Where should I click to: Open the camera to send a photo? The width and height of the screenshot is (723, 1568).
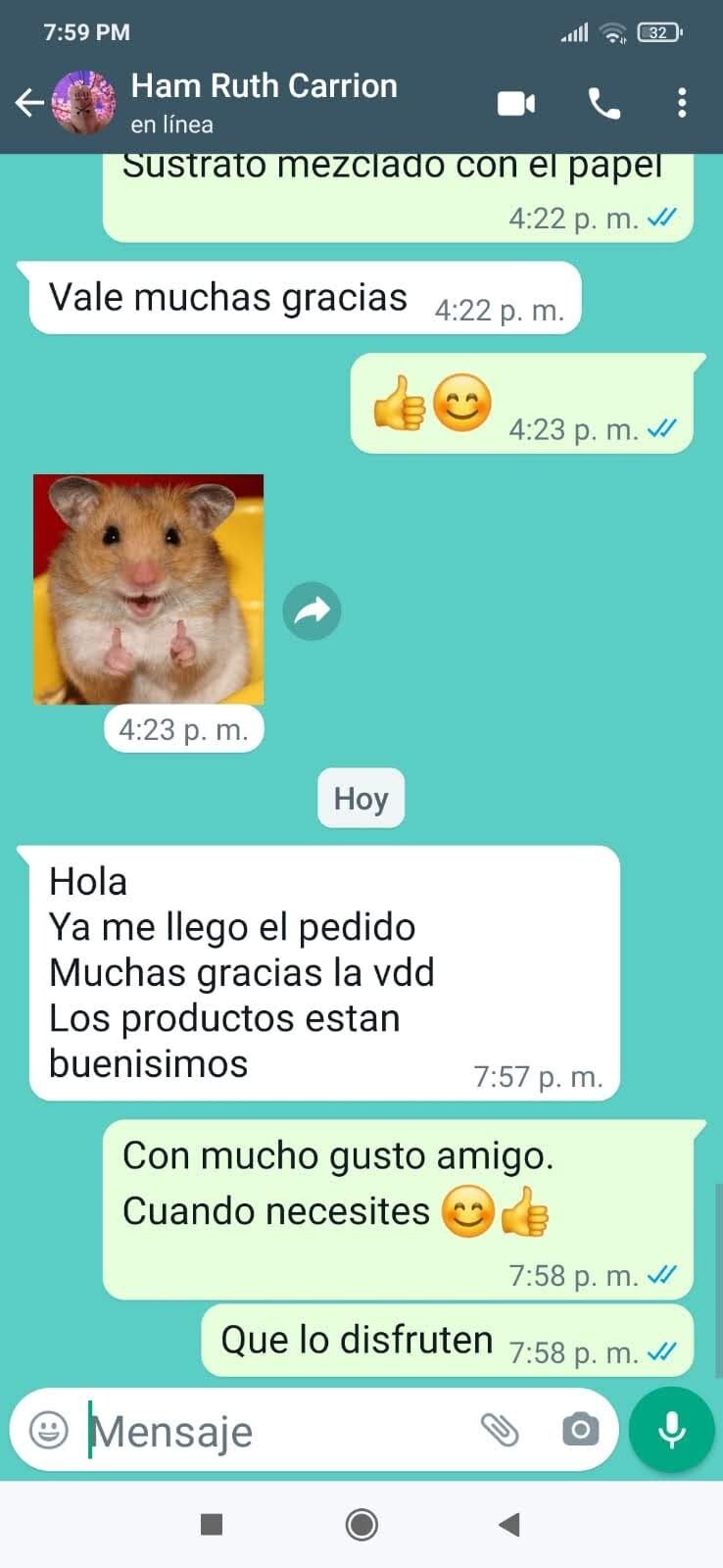(x=580, y=1430)
